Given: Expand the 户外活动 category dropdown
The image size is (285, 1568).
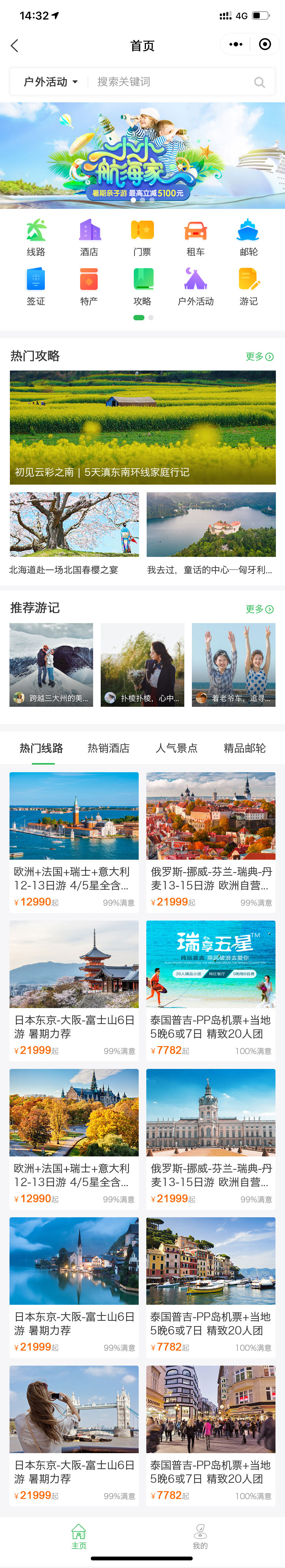Looking at the screenshot, I should [x=51, y=82].
